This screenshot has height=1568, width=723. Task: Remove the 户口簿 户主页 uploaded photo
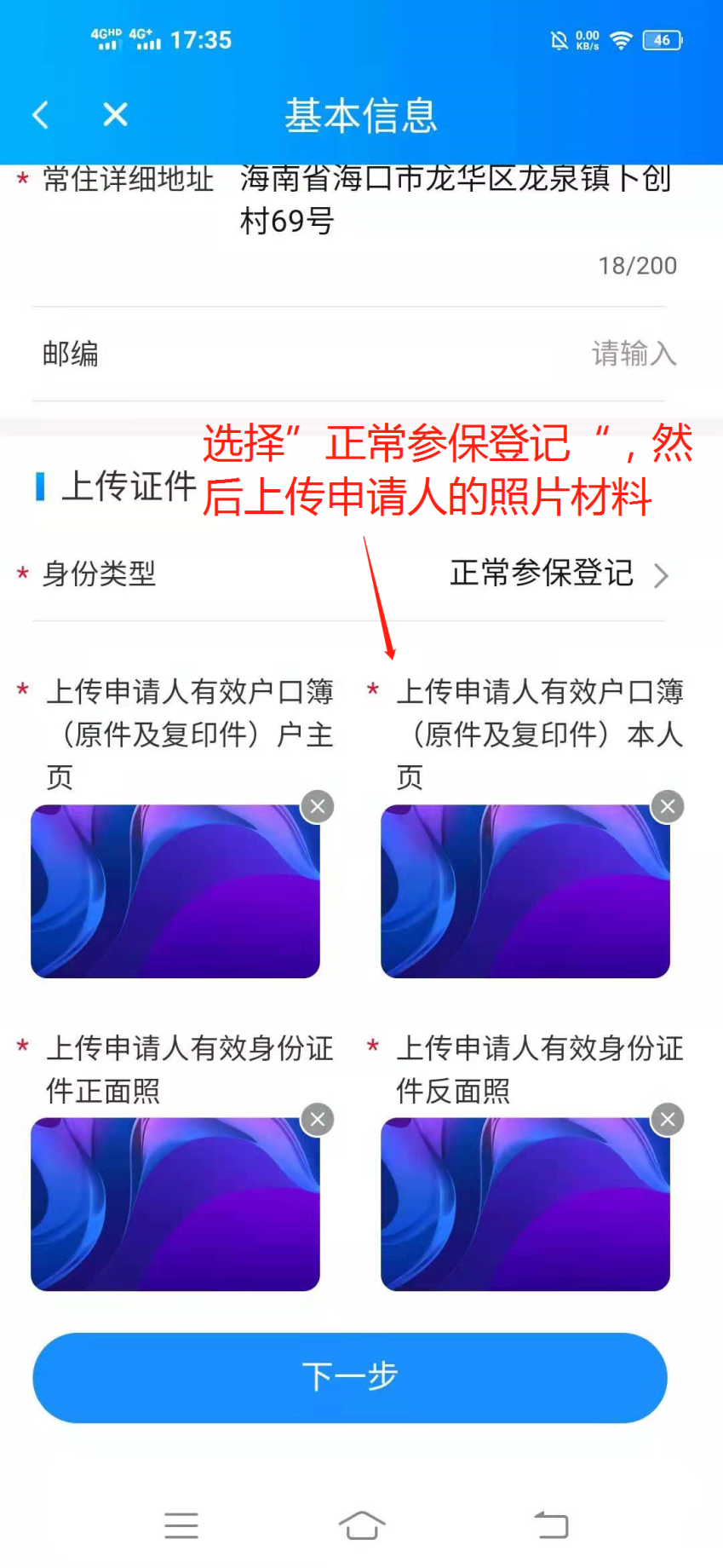318,806
